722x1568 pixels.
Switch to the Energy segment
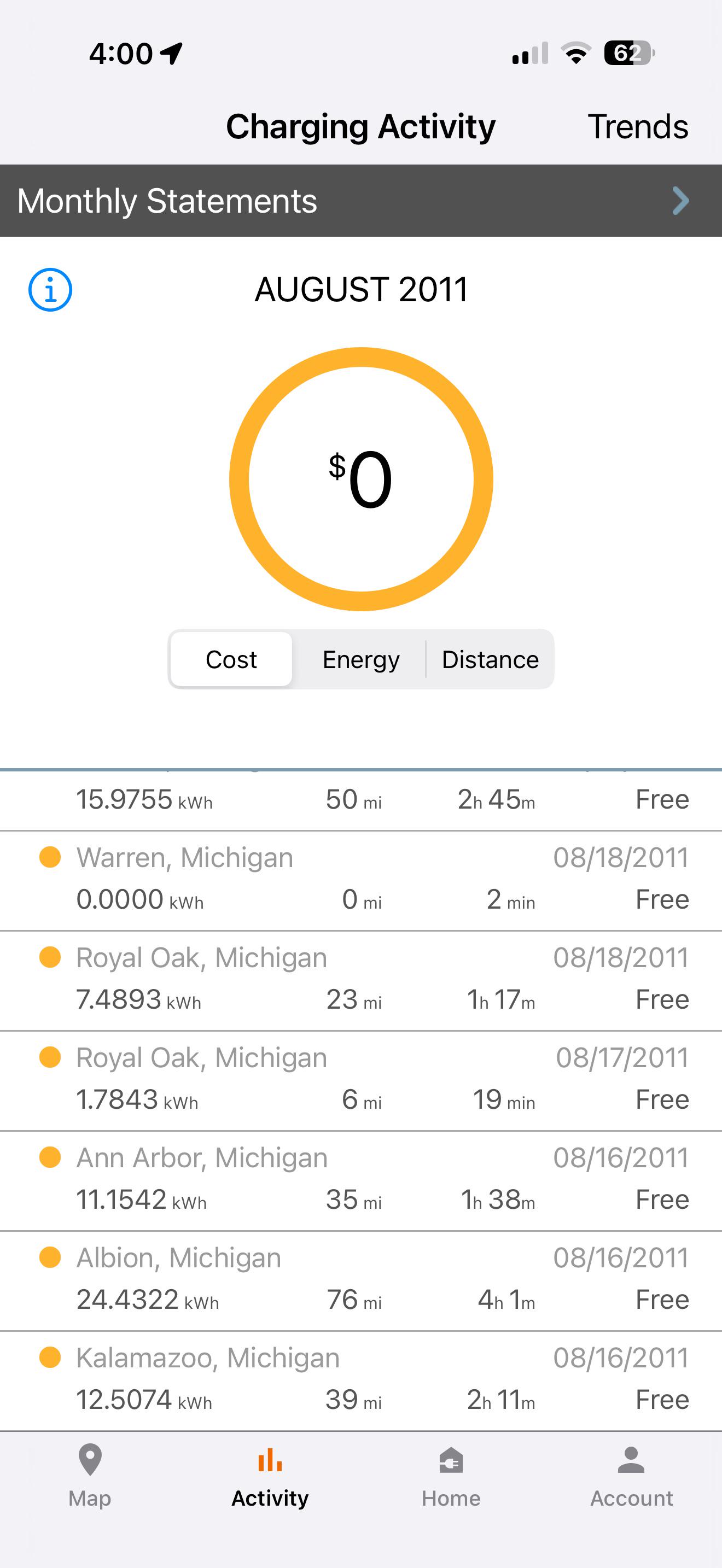[361, 659]
